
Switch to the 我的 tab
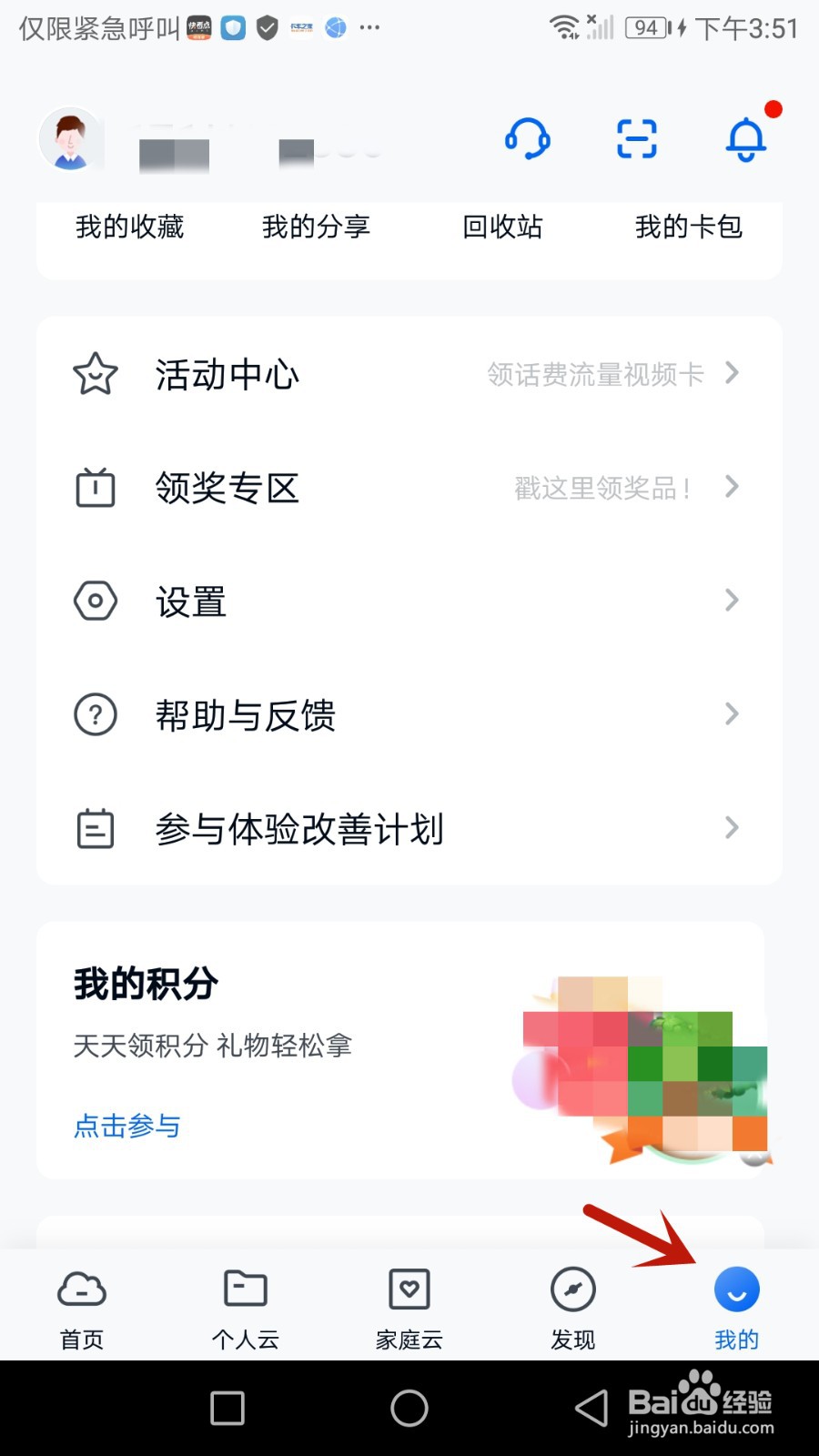tap(736, 1306)
